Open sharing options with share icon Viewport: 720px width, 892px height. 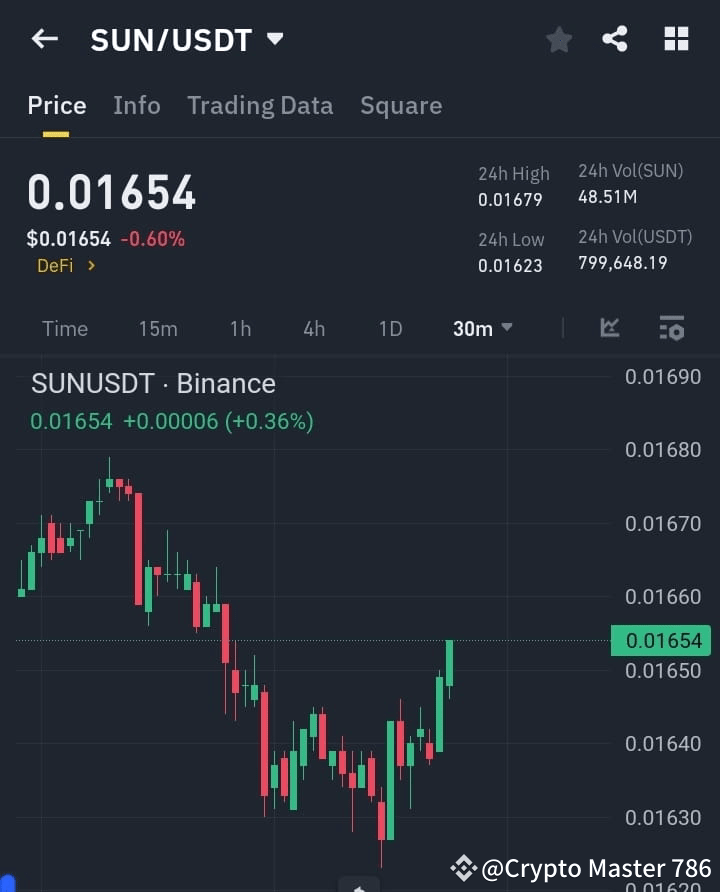pyautogui.click(x=616, y=39)
